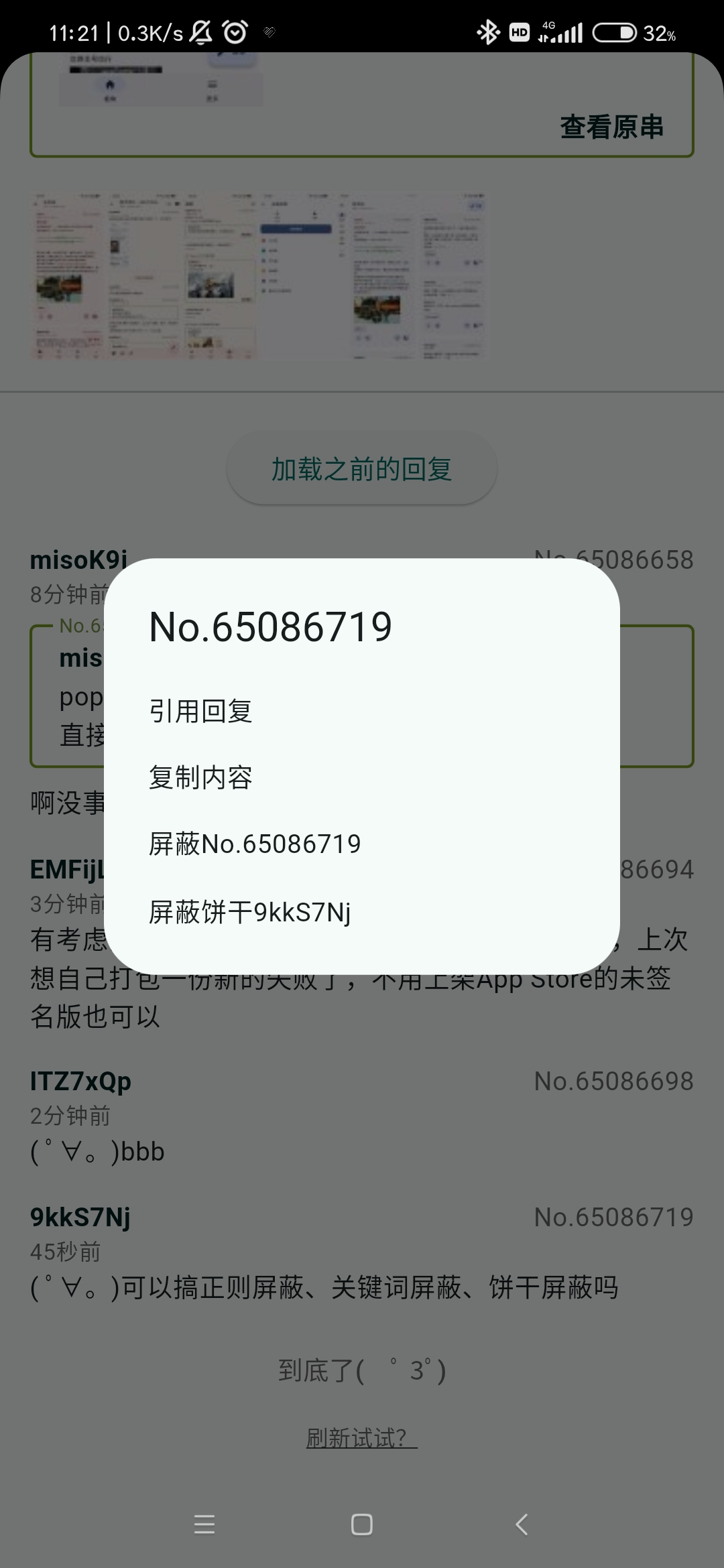Go to the home screen
724x1568 pixels.
coord(362,1524)
